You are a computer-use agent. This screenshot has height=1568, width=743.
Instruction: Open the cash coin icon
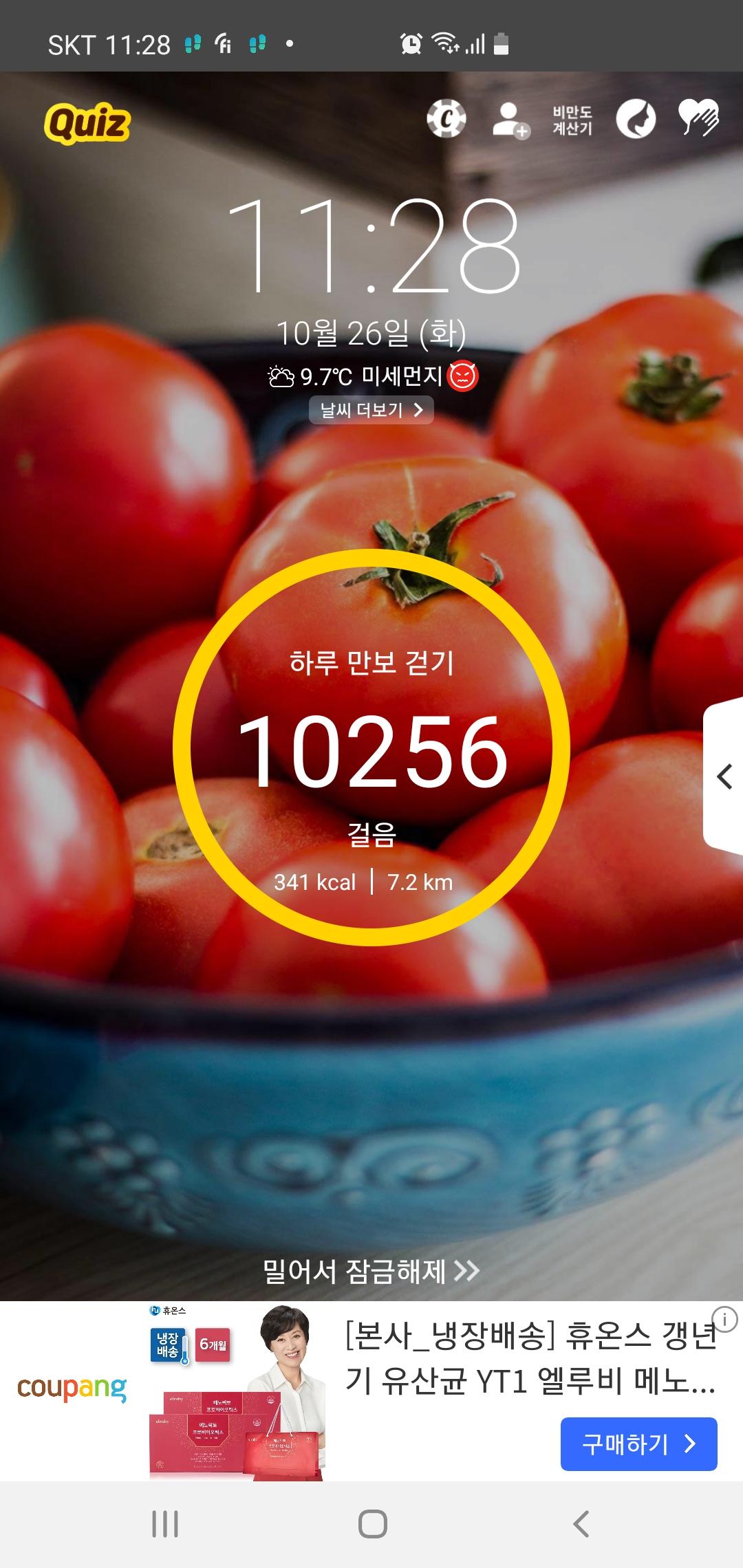[x=446, y=119]
